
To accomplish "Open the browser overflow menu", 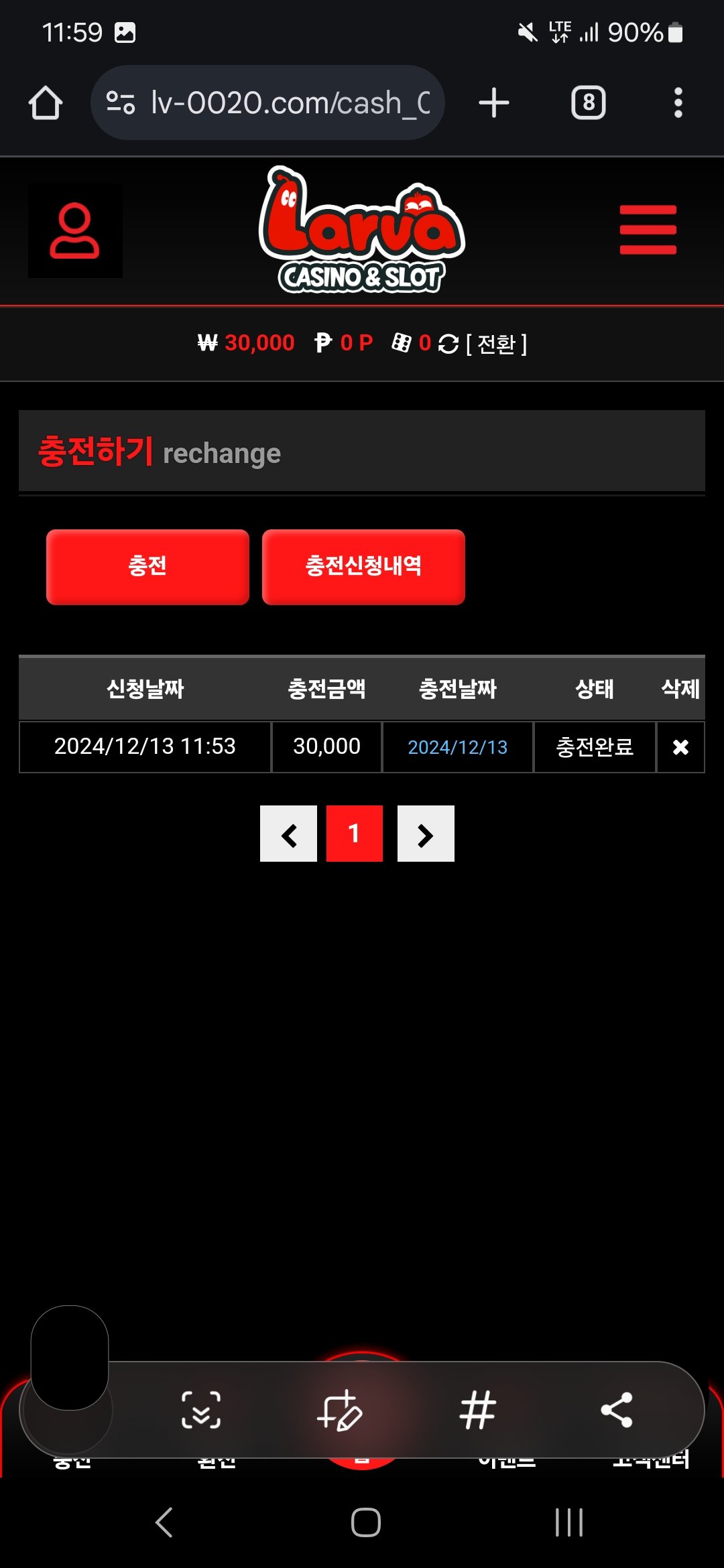I will [x=678, y=103].
